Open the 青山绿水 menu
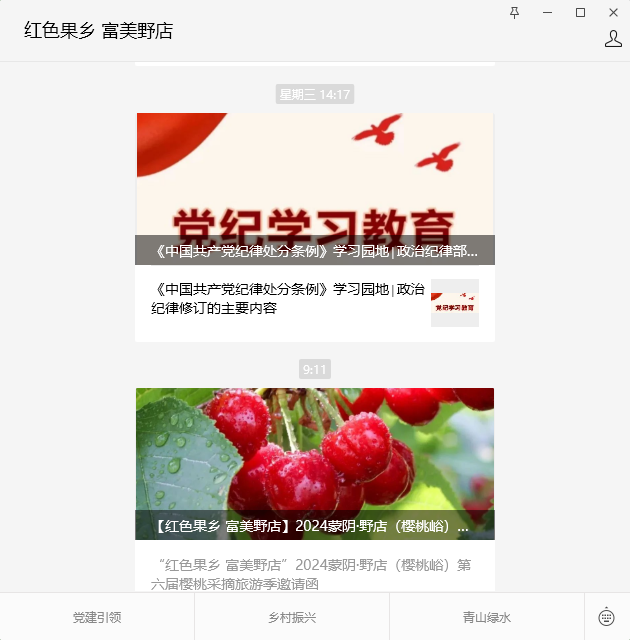Image resolution: width=630 pixels, height=640 pixels. click(x=487, y=617)
